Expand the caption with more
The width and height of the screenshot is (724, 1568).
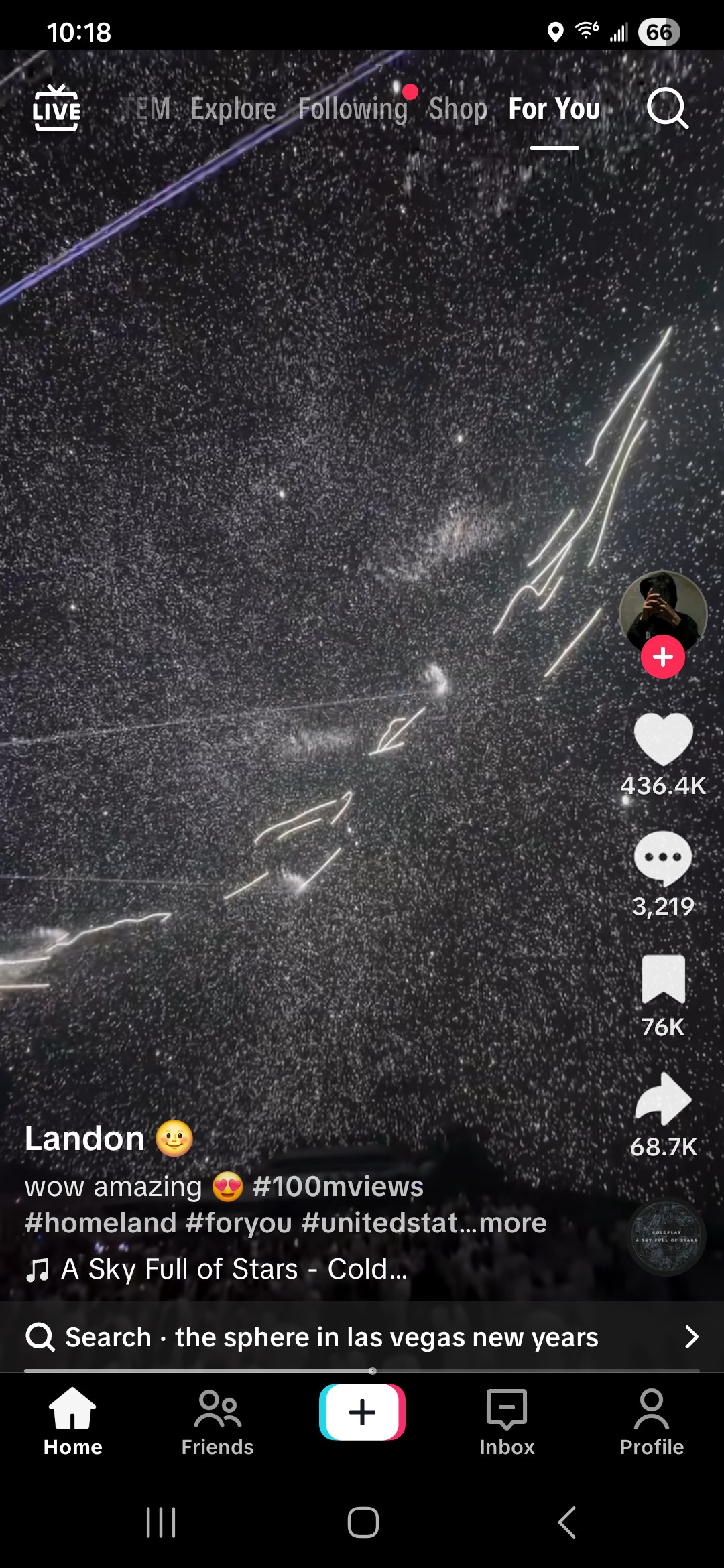[x=513, y=1223]
